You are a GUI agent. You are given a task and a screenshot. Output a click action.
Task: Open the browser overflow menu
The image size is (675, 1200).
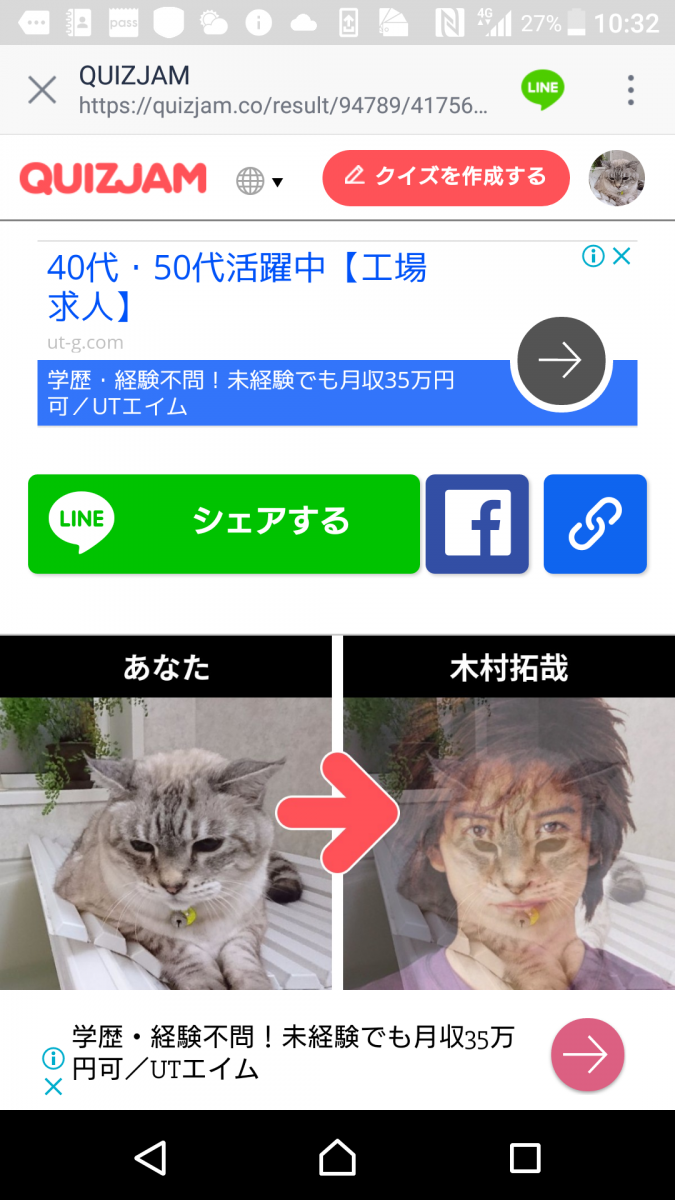tap(631, 90)
